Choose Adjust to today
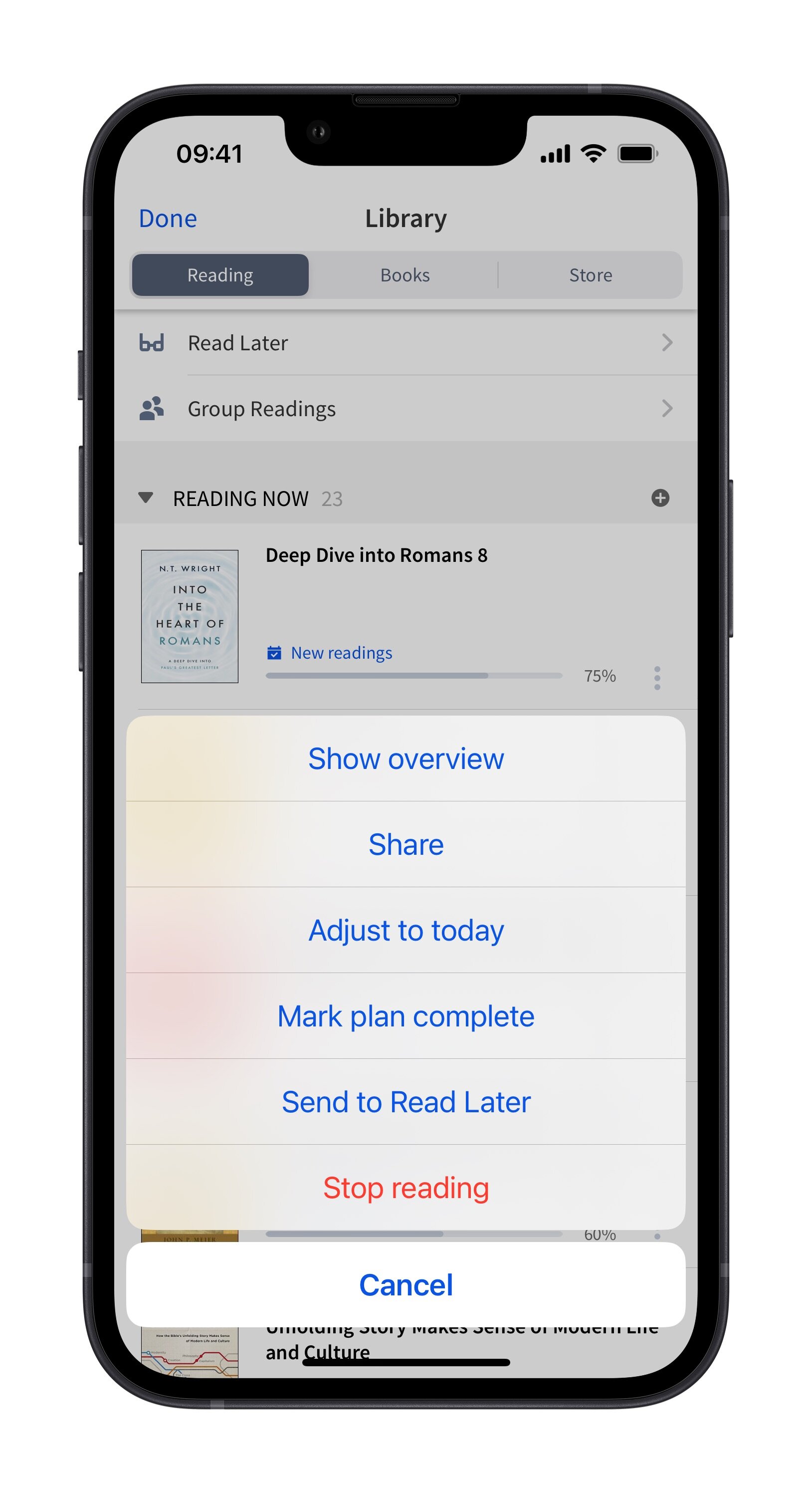 [406, 930]
